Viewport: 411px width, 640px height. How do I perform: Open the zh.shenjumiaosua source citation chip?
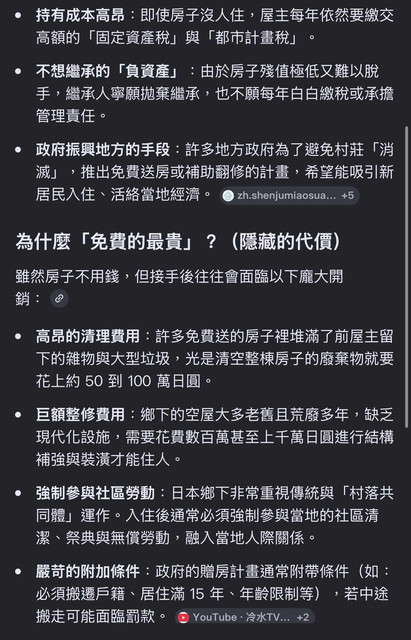click(x=289, y=196)
